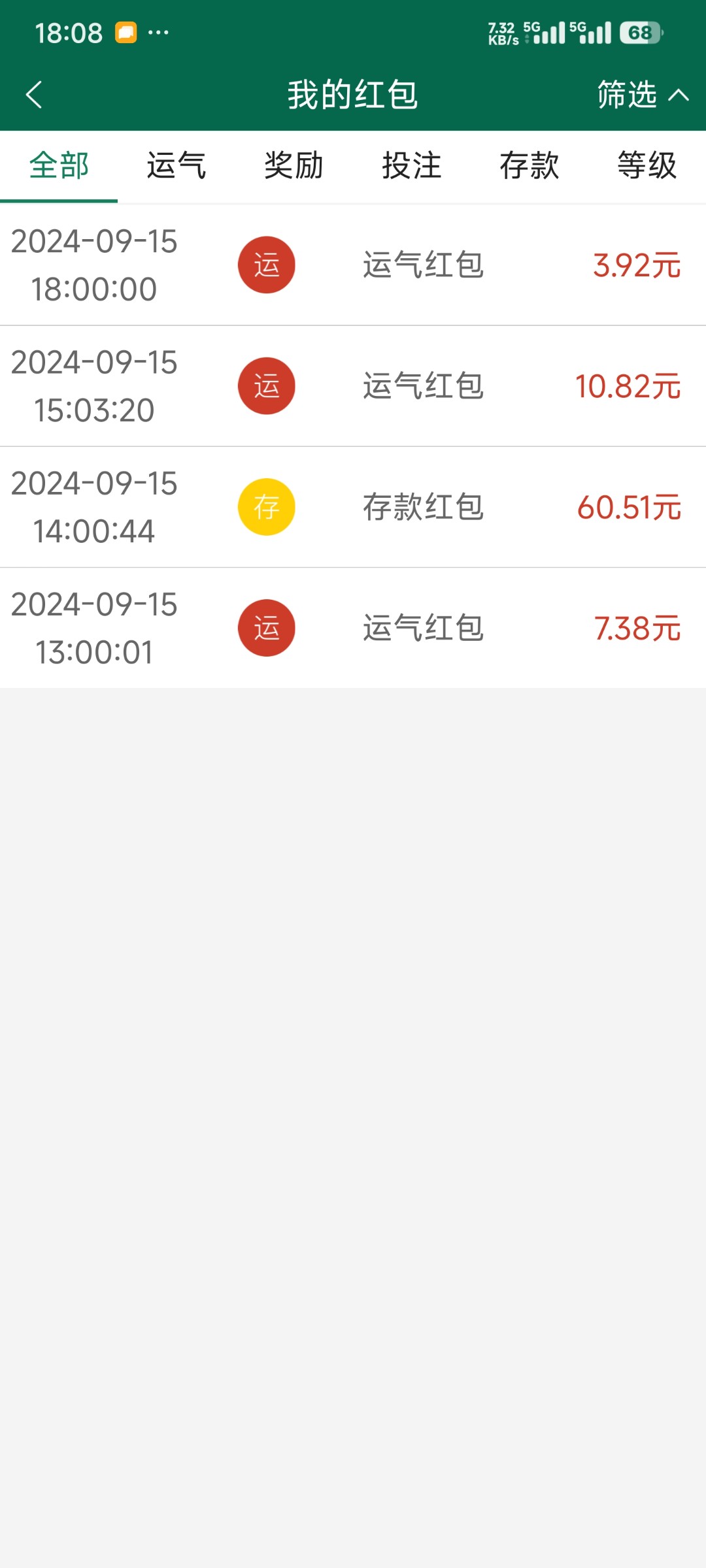Open the 3.92元 运气红包 record
This screenshot has width=706, height=1568.
click(353, 265)
